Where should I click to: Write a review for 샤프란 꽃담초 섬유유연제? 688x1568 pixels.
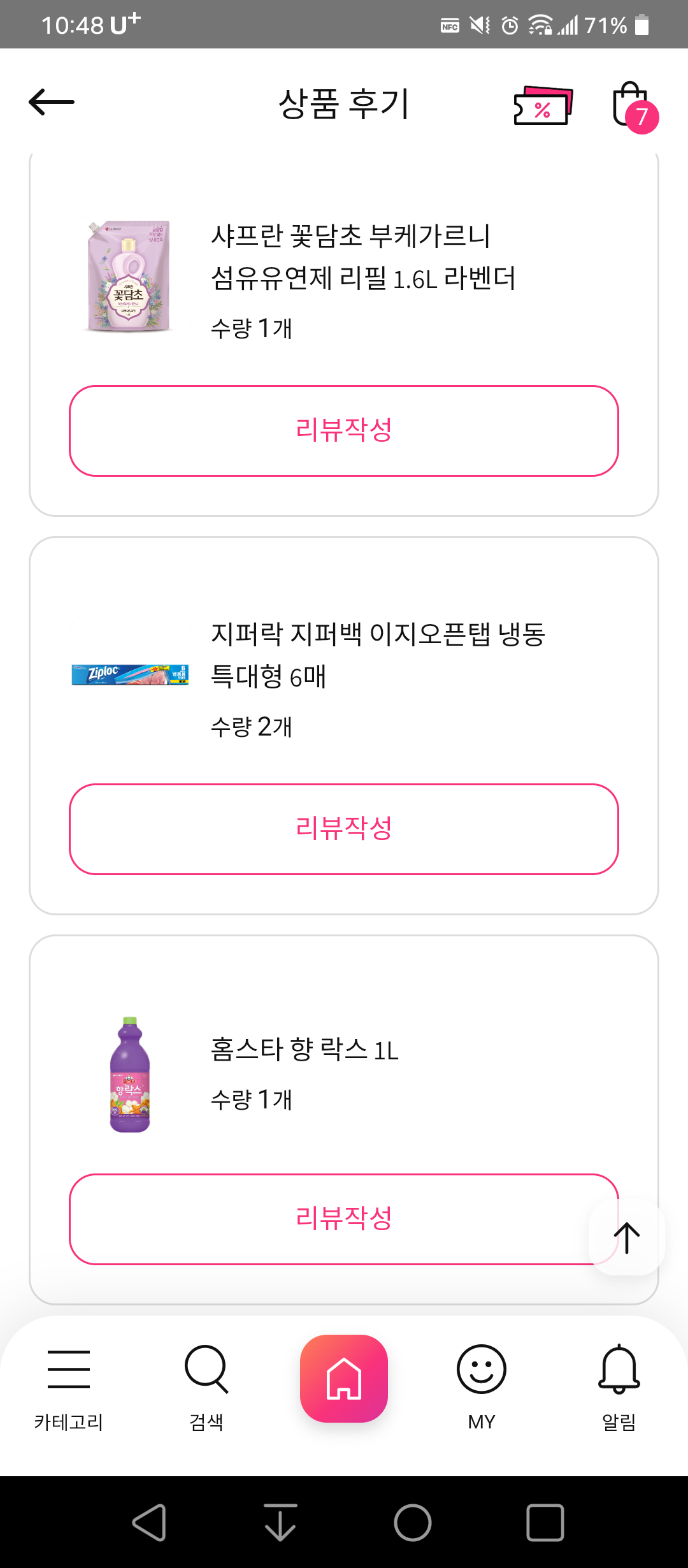tap(344, 431)
